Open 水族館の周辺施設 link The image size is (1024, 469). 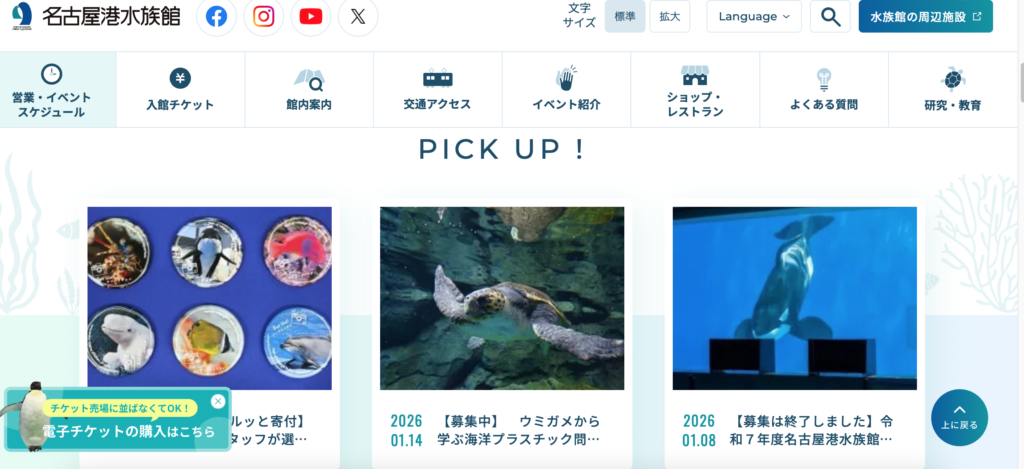[925, 16]
